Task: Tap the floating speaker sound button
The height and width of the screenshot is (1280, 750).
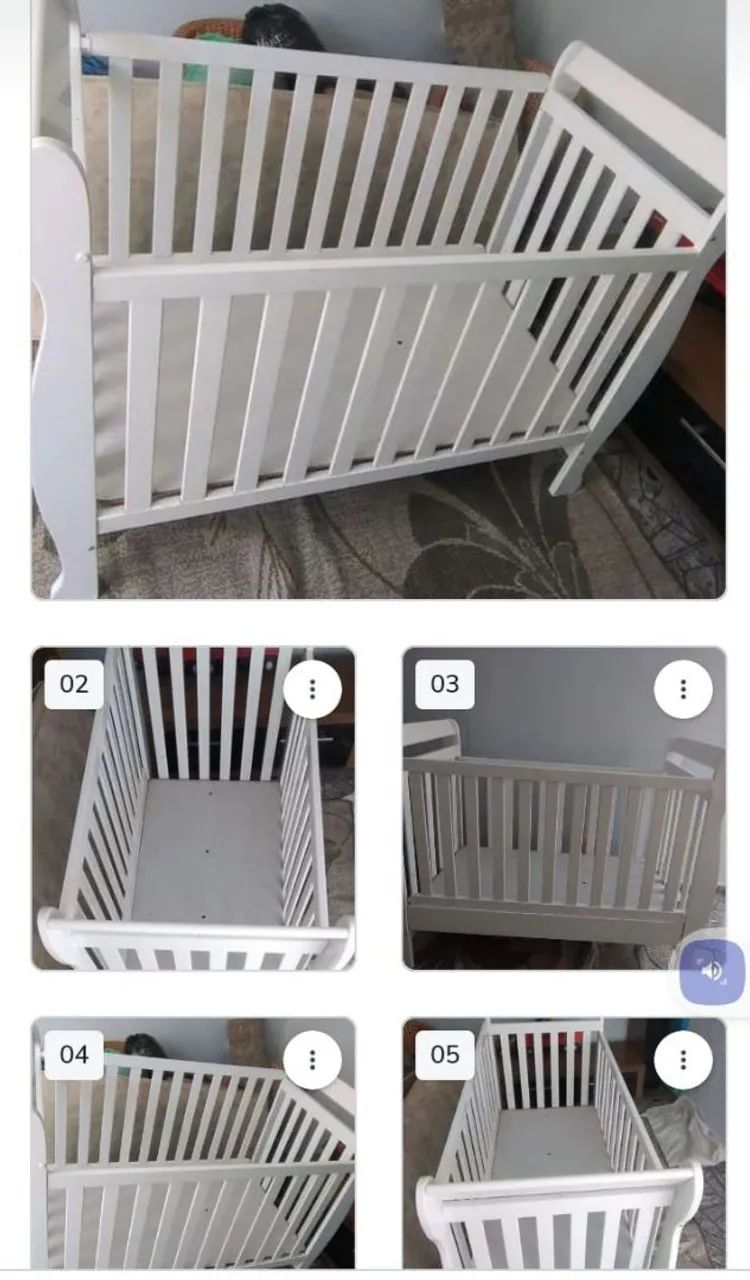Action: click(x=712, y=971)
